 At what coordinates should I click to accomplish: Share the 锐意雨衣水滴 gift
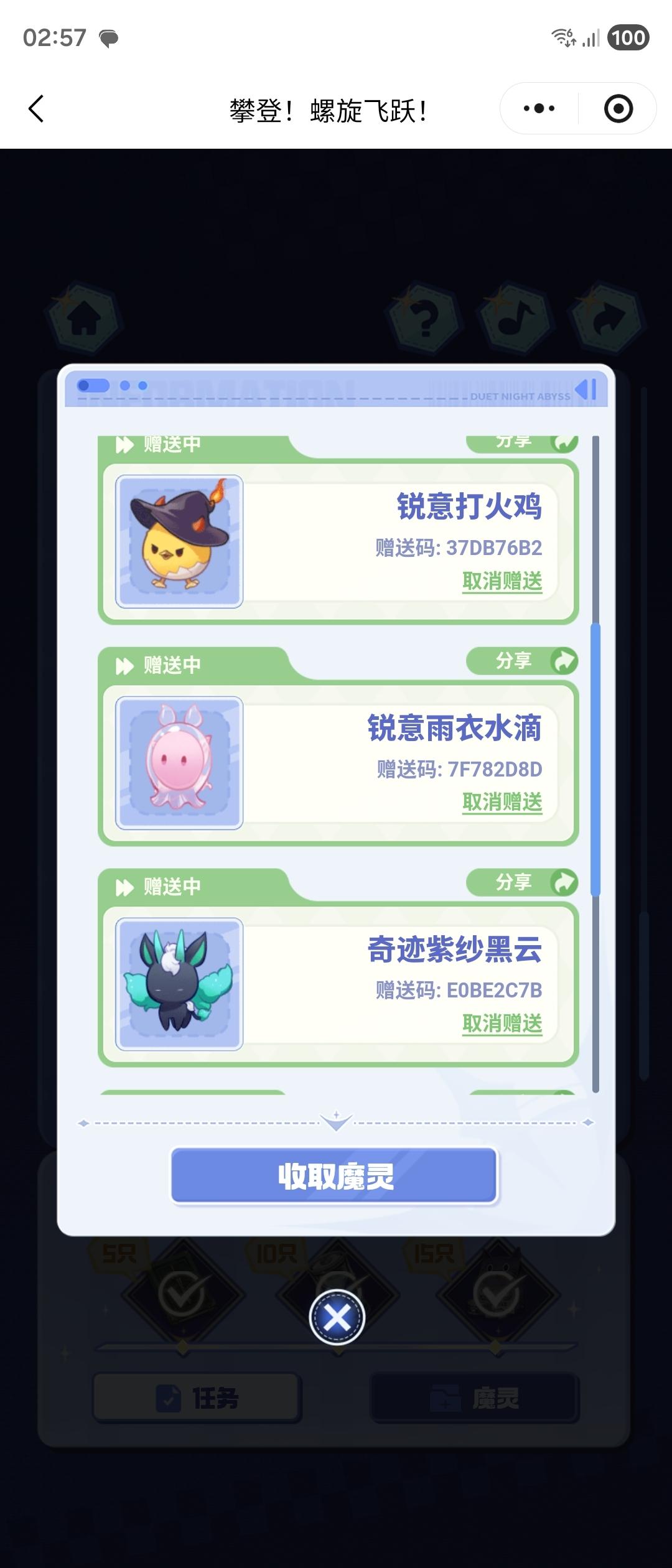(x=522, y=661)
